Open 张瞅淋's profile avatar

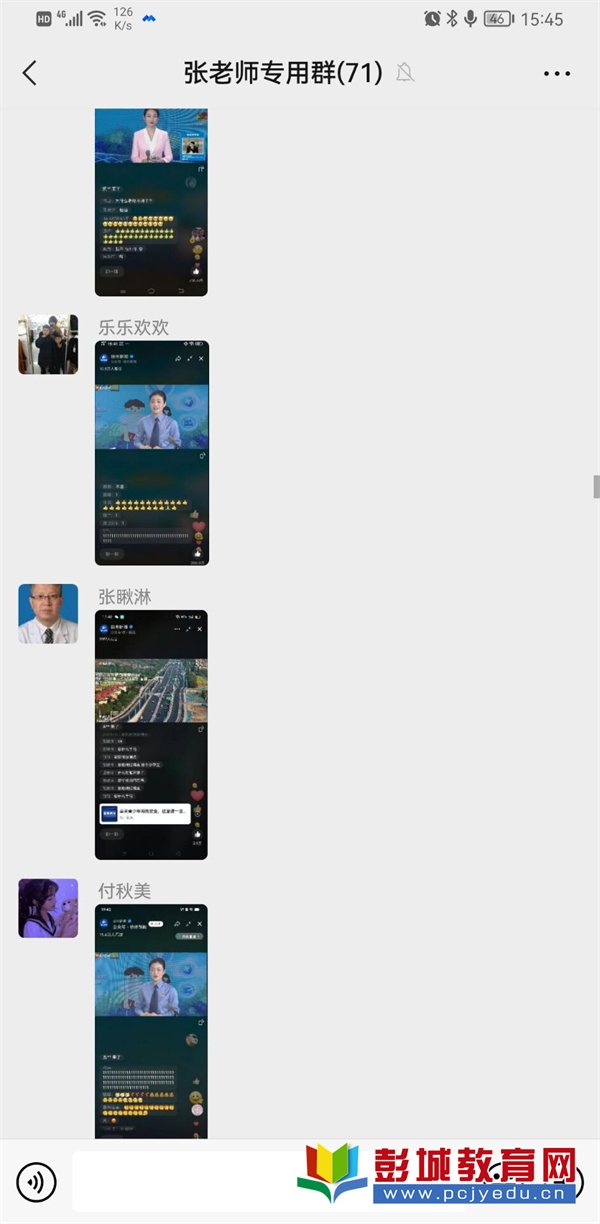point(48,613)
